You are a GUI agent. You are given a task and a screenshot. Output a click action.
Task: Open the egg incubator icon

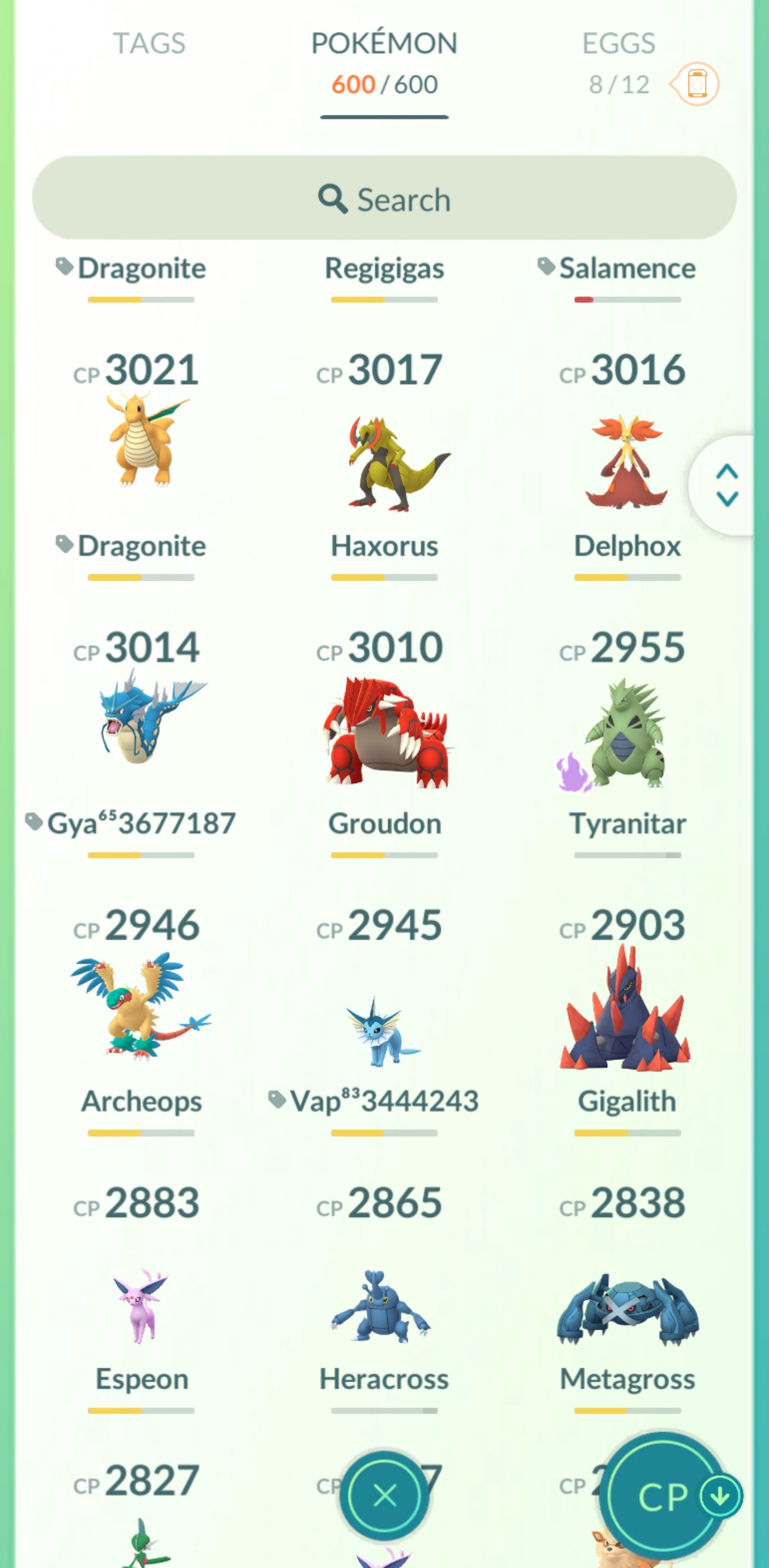point(697,84)
